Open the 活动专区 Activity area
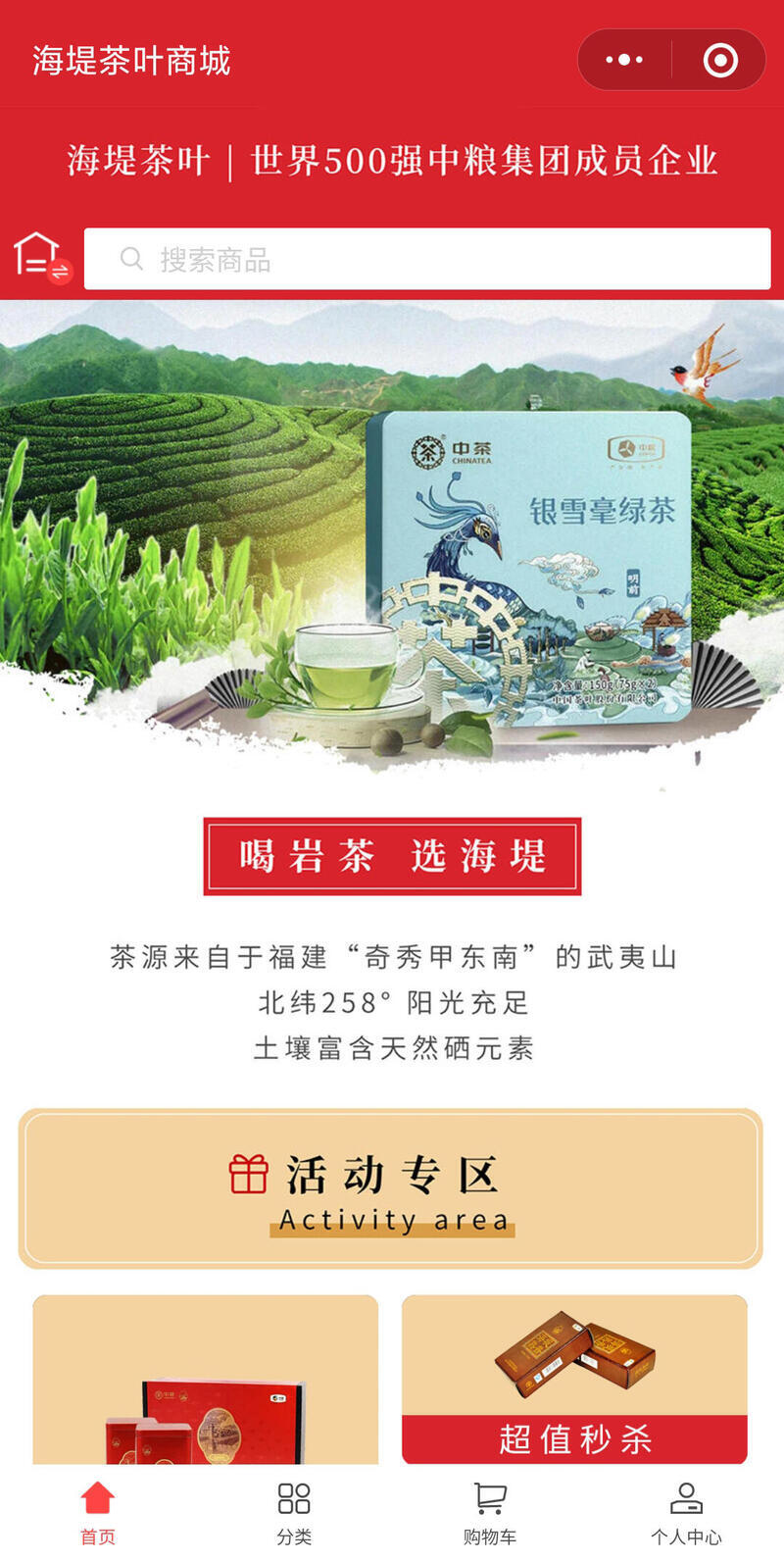Screen dimensions: 784x1561 coord(390,1188)
